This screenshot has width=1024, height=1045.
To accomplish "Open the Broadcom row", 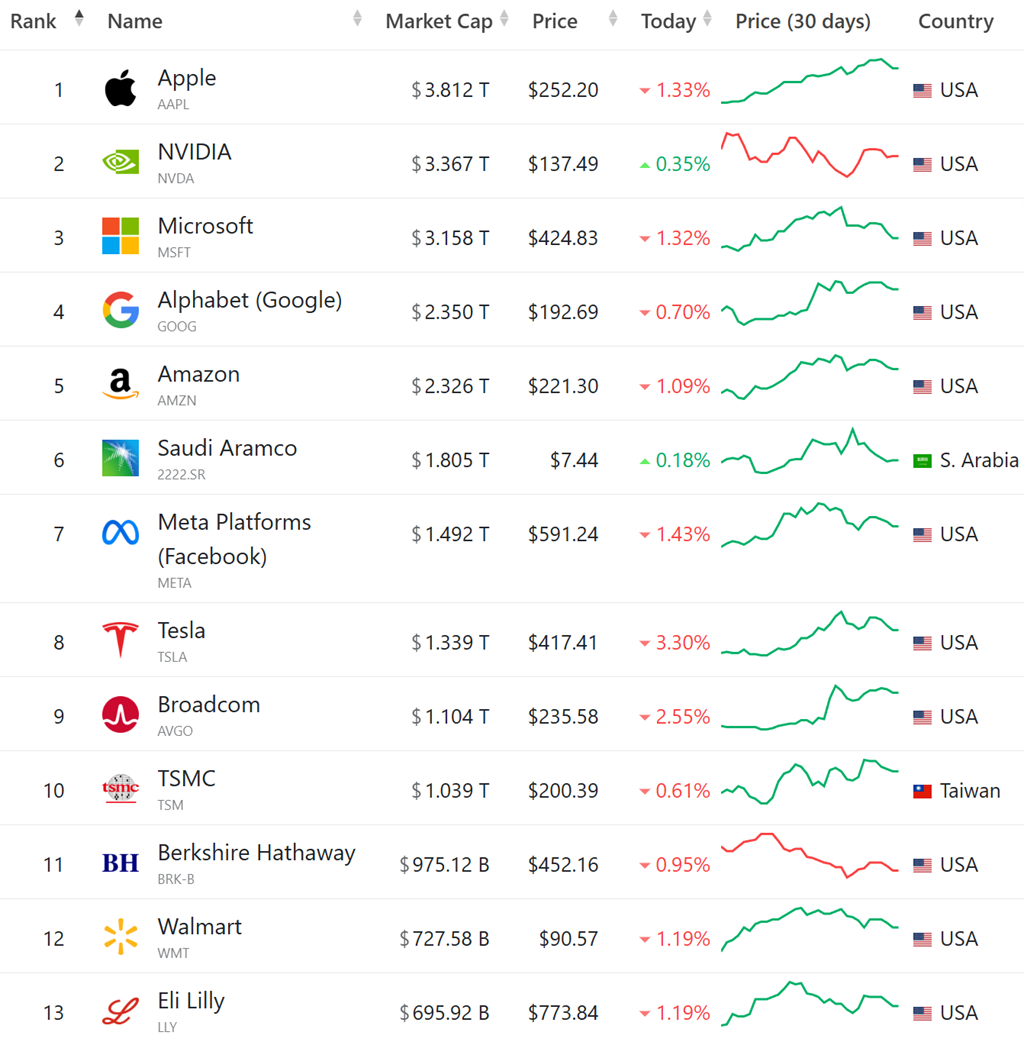I will 208,705.
